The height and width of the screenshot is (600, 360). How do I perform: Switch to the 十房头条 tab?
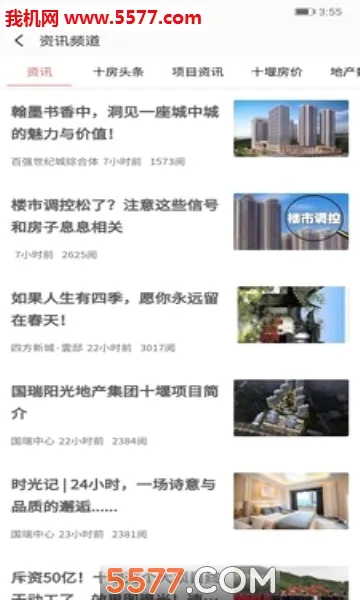(x=118, y=72)
